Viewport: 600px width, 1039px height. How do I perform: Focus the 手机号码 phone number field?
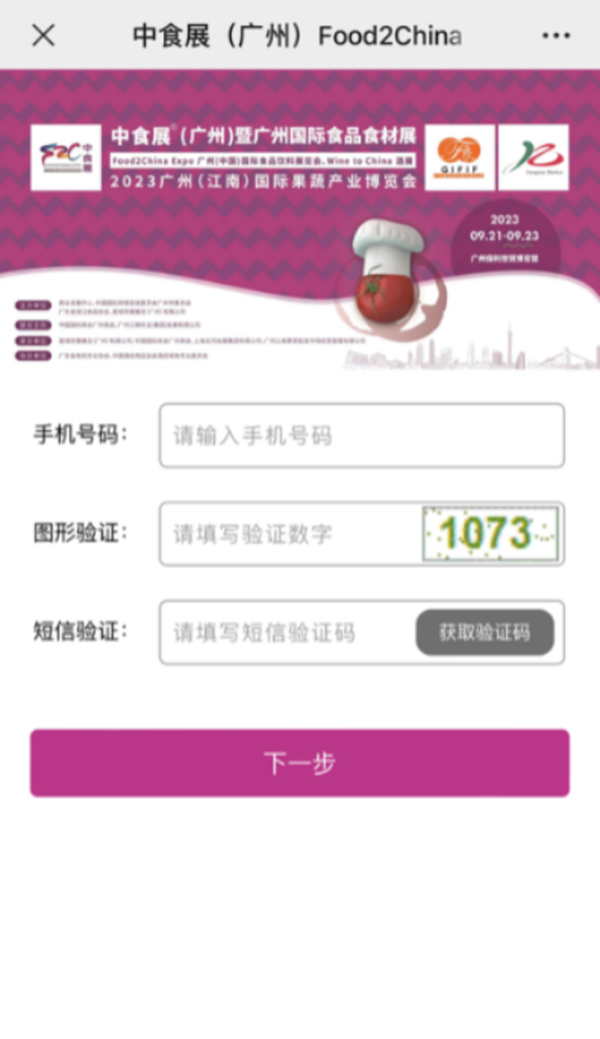(x=360, y=436)
